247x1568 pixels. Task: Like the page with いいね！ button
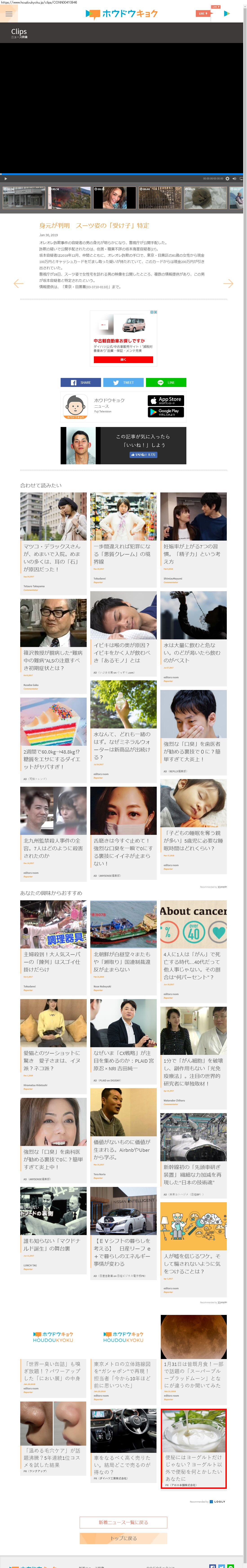click(x=143, y=455)
